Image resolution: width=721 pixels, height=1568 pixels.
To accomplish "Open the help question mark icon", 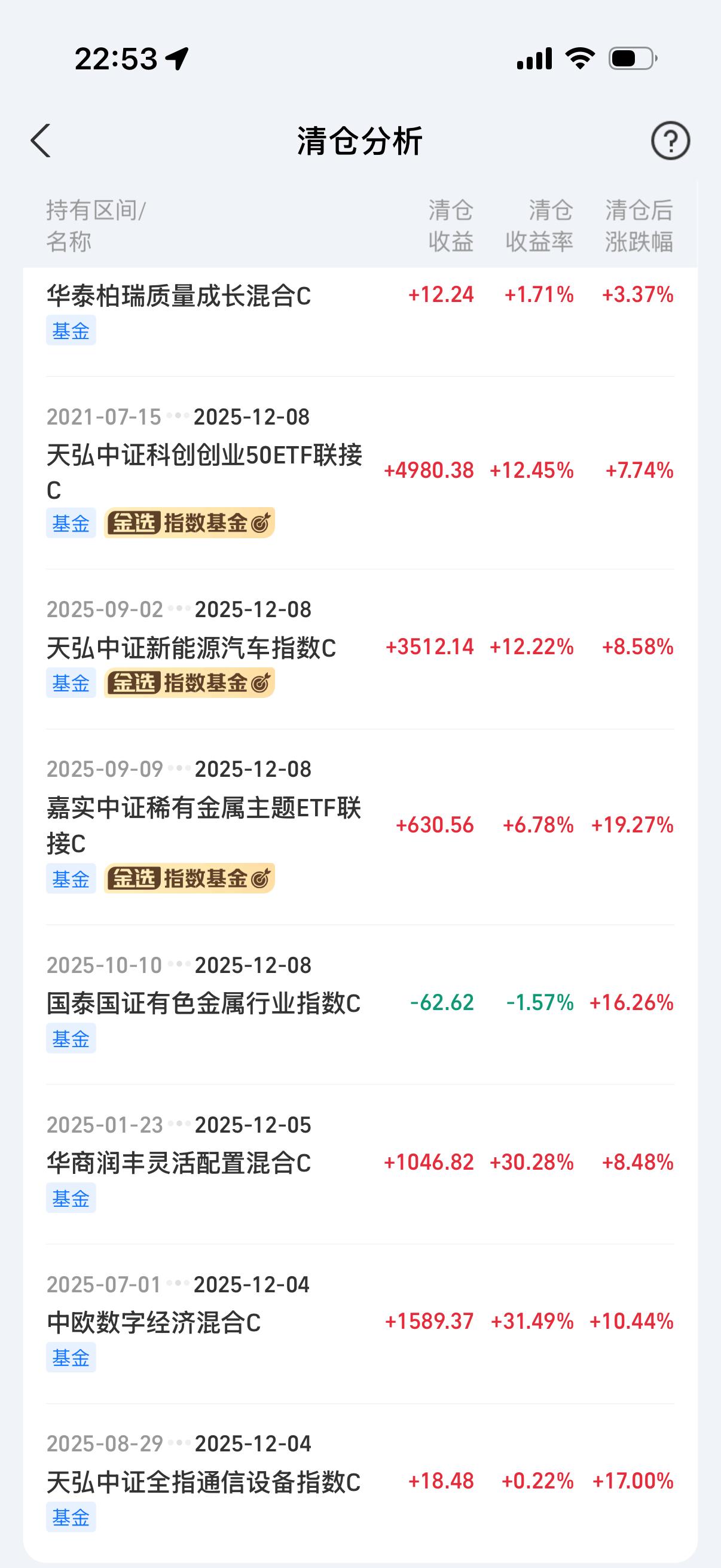I will (671, 141).
